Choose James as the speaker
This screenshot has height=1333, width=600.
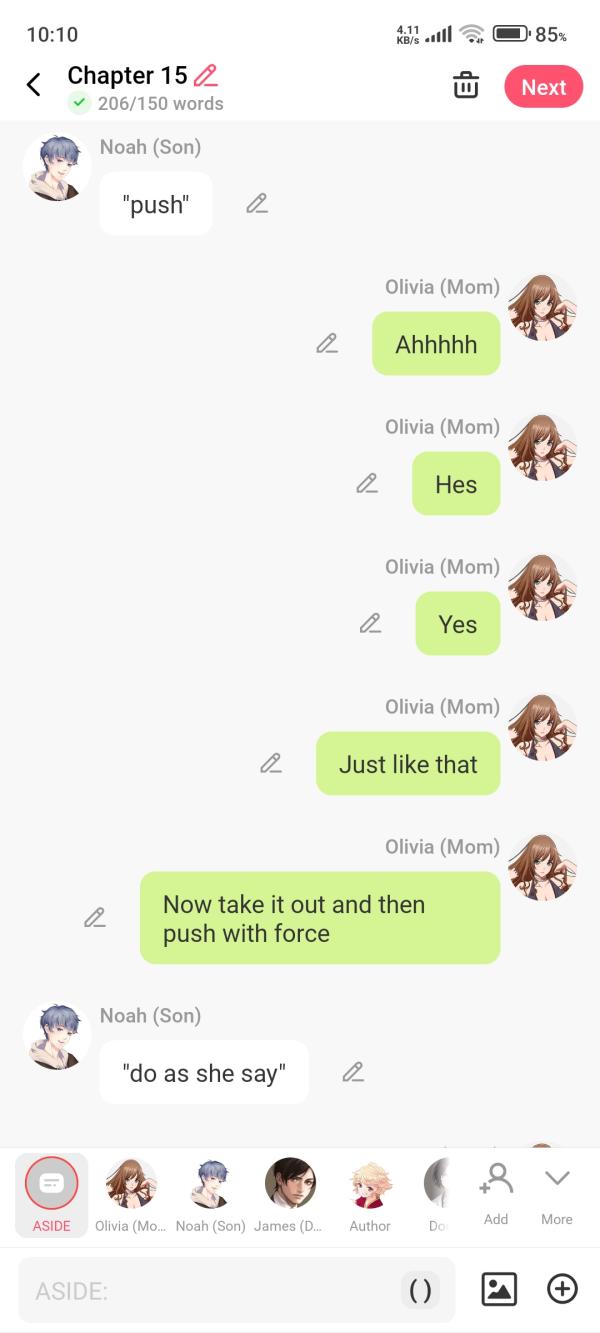point(290,1193)
